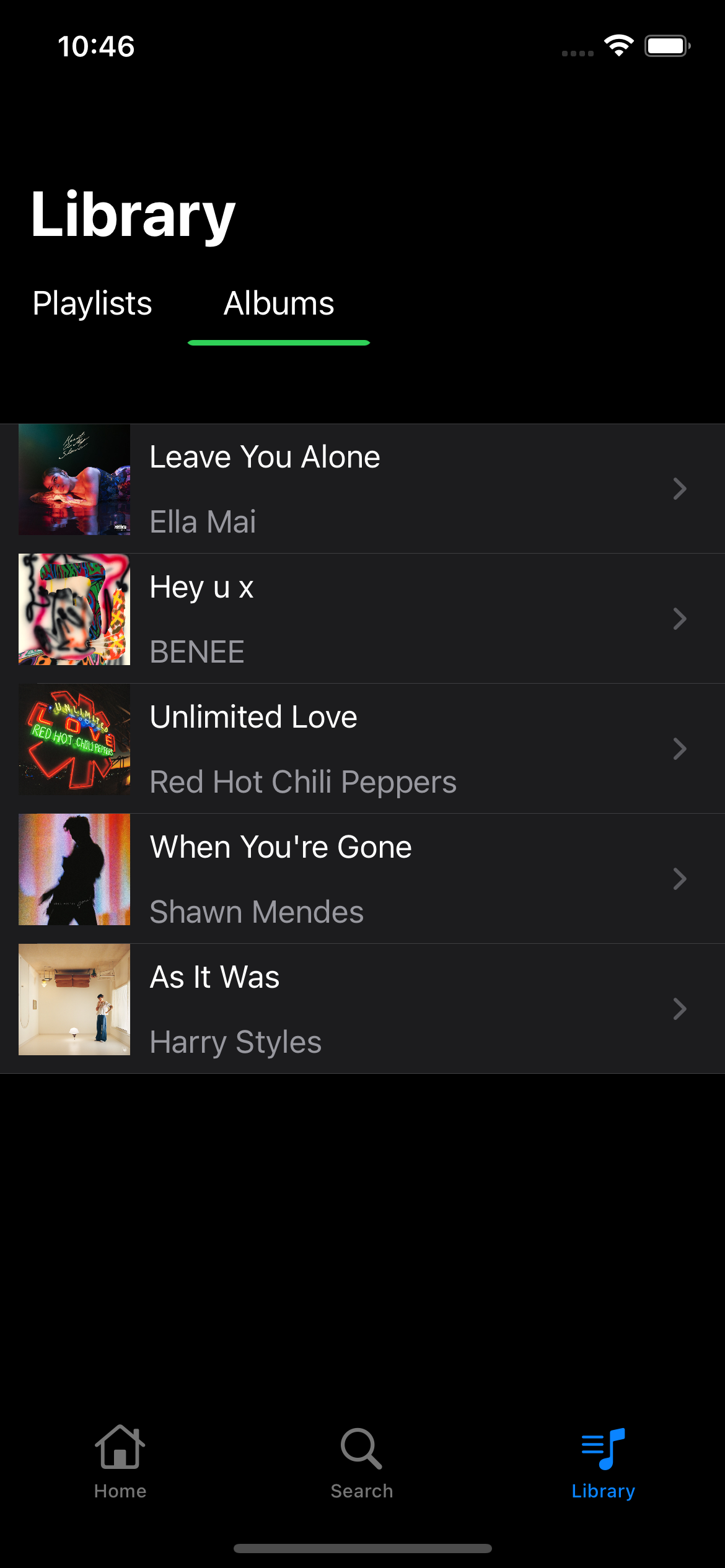Switch to the Playlists tab
Viewport: 725px width, 1568px height.
[x=92, y=303]
